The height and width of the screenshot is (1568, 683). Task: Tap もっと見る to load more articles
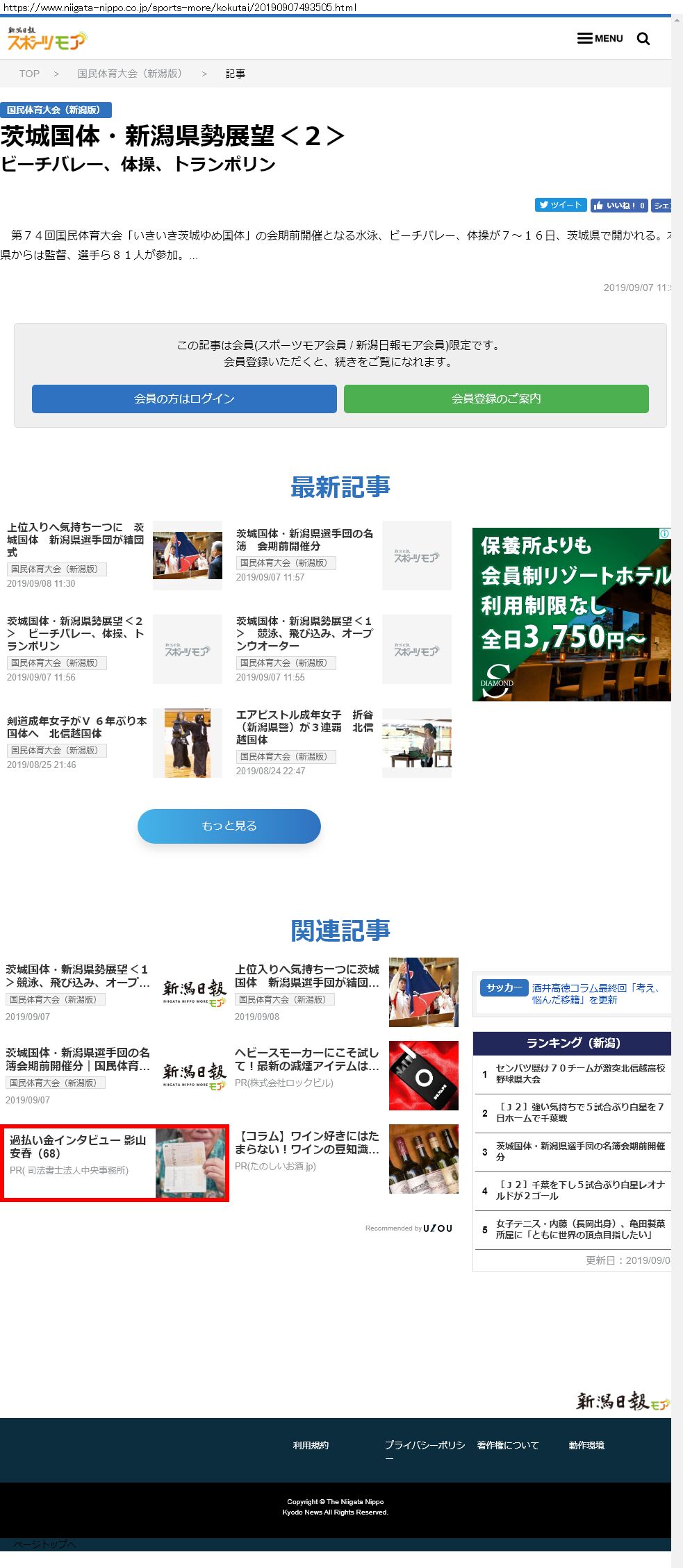(x=229, y=826)
